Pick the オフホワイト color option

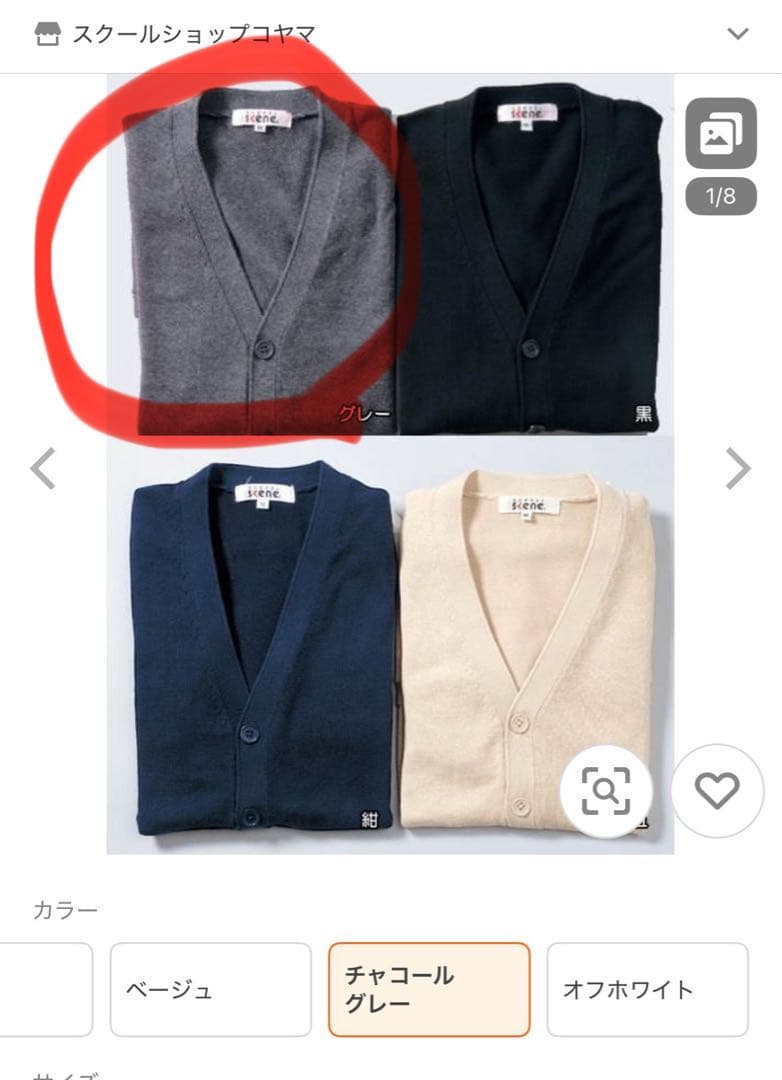[647, 990]
